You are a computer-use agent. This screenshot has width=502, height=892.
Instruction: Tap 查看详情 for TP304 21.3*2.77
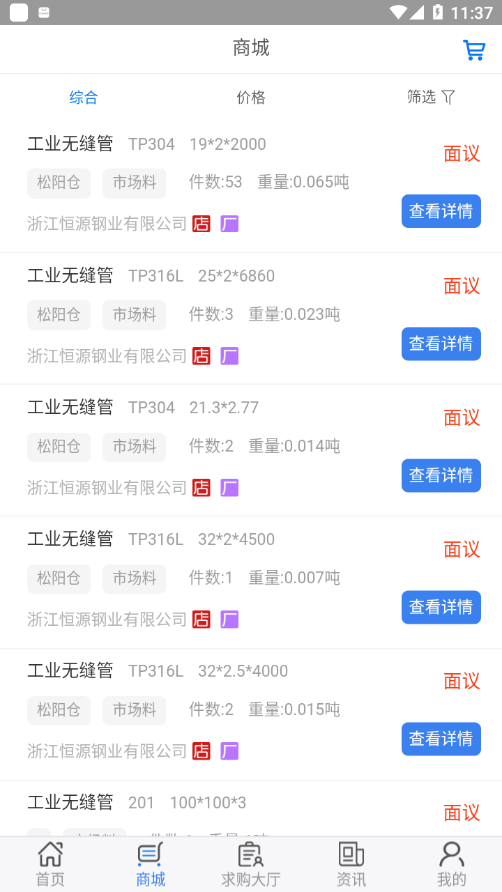click(441, 475)
